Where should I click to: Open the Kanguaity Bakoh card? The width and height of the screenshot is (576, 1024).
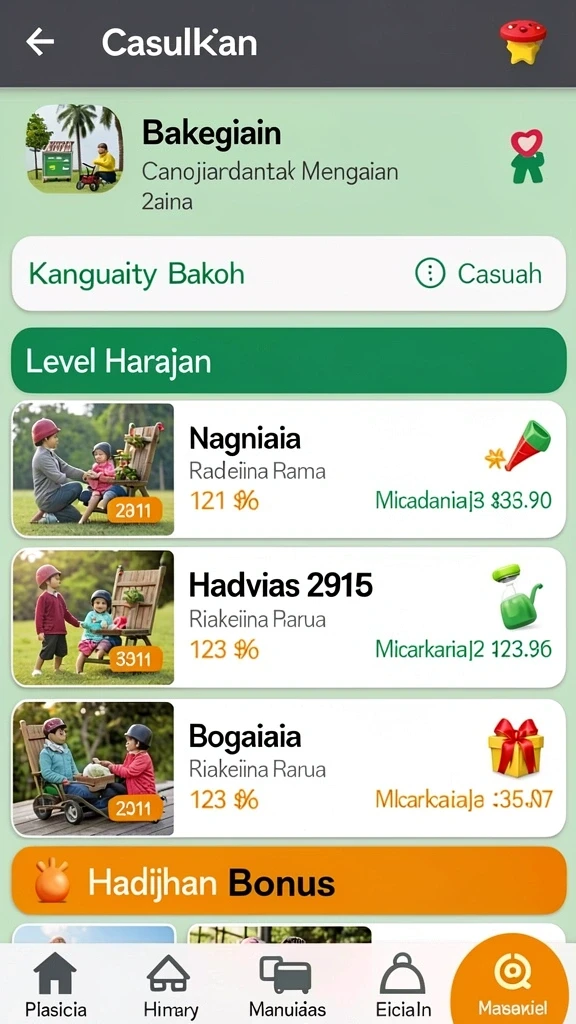click(289, 274)
